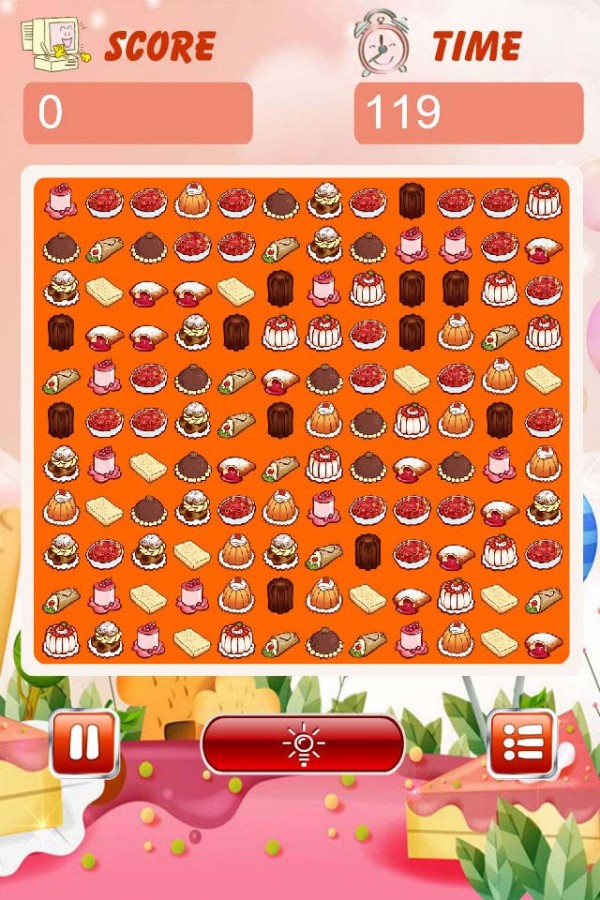The width and height of the screenshot is (600, 900).
Task: Open the list menu button
Action: [x=521, y=743]
